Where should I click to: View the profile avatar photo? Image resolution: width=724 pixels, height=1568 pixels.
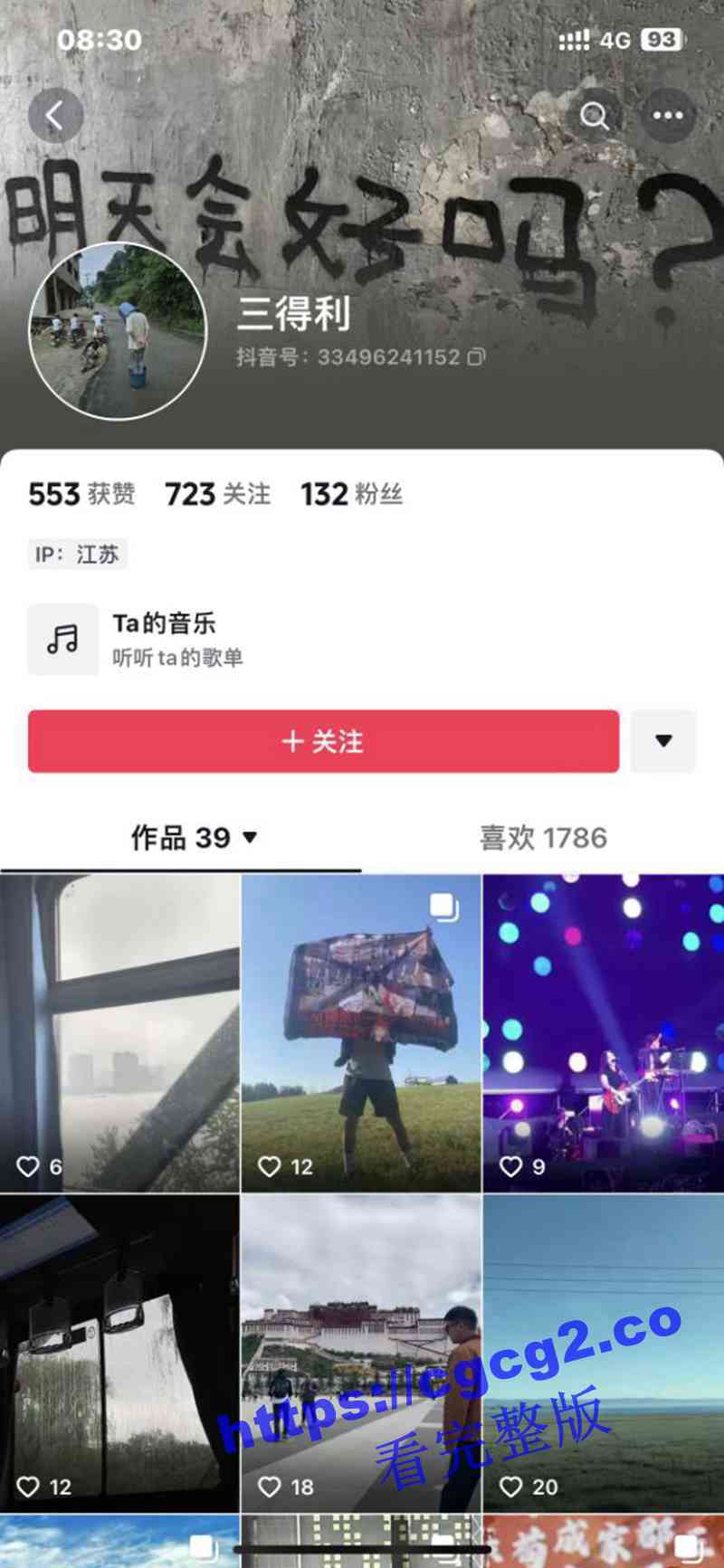point(118,331)
